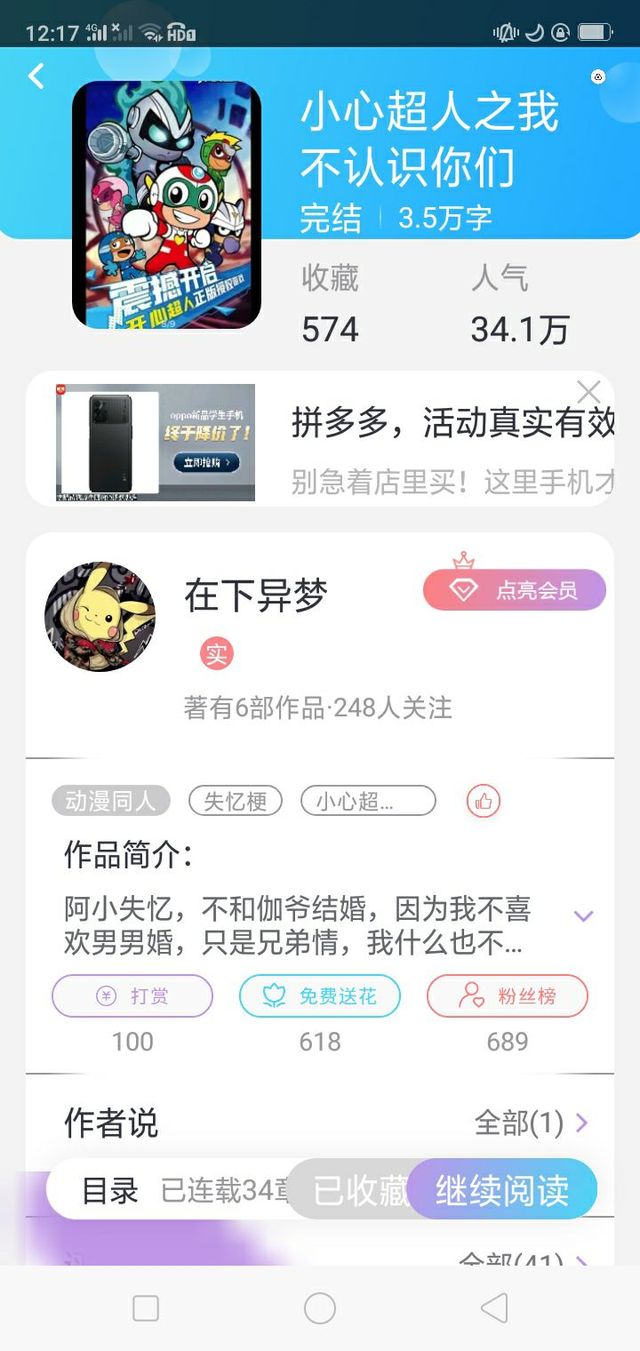Screen dimensions: 640x1351
Task: Send free flowers via 免费送花
Action: (320, 996)
